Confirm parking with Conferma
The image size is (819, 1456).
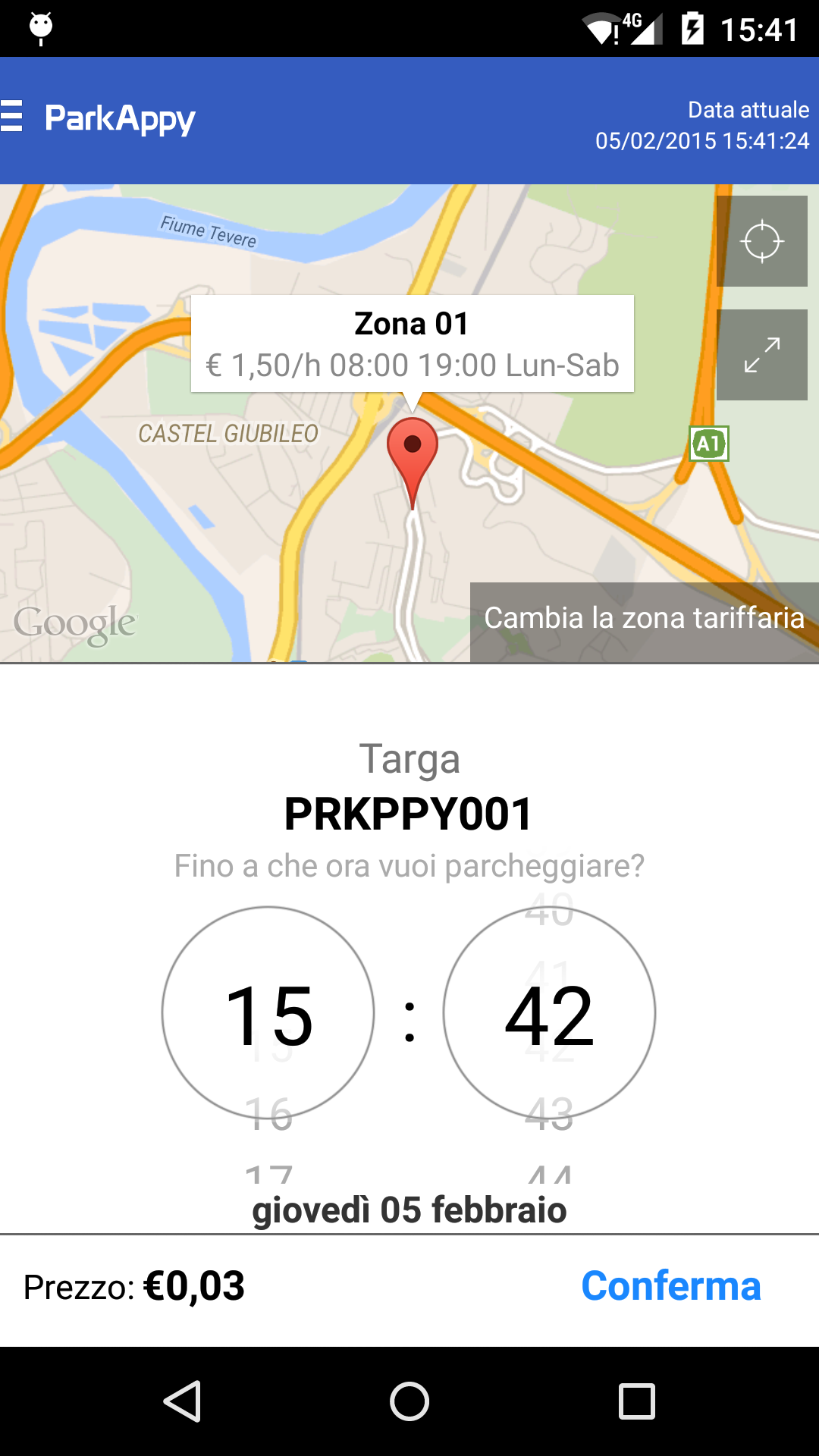pos(670,1286)
